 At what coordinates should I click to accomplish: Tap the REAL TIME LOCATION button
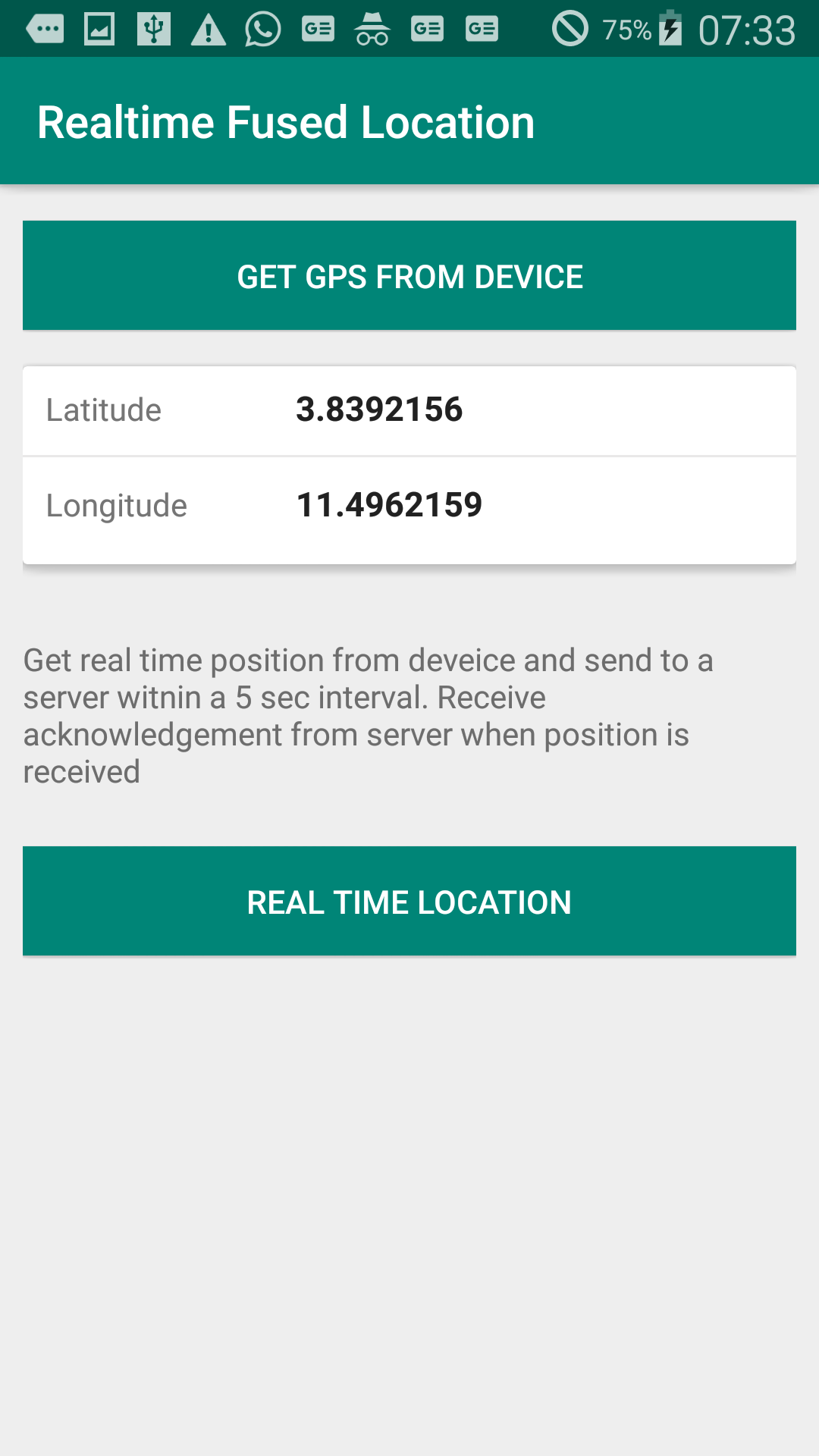pyautogui.click(x=409, y=901)
